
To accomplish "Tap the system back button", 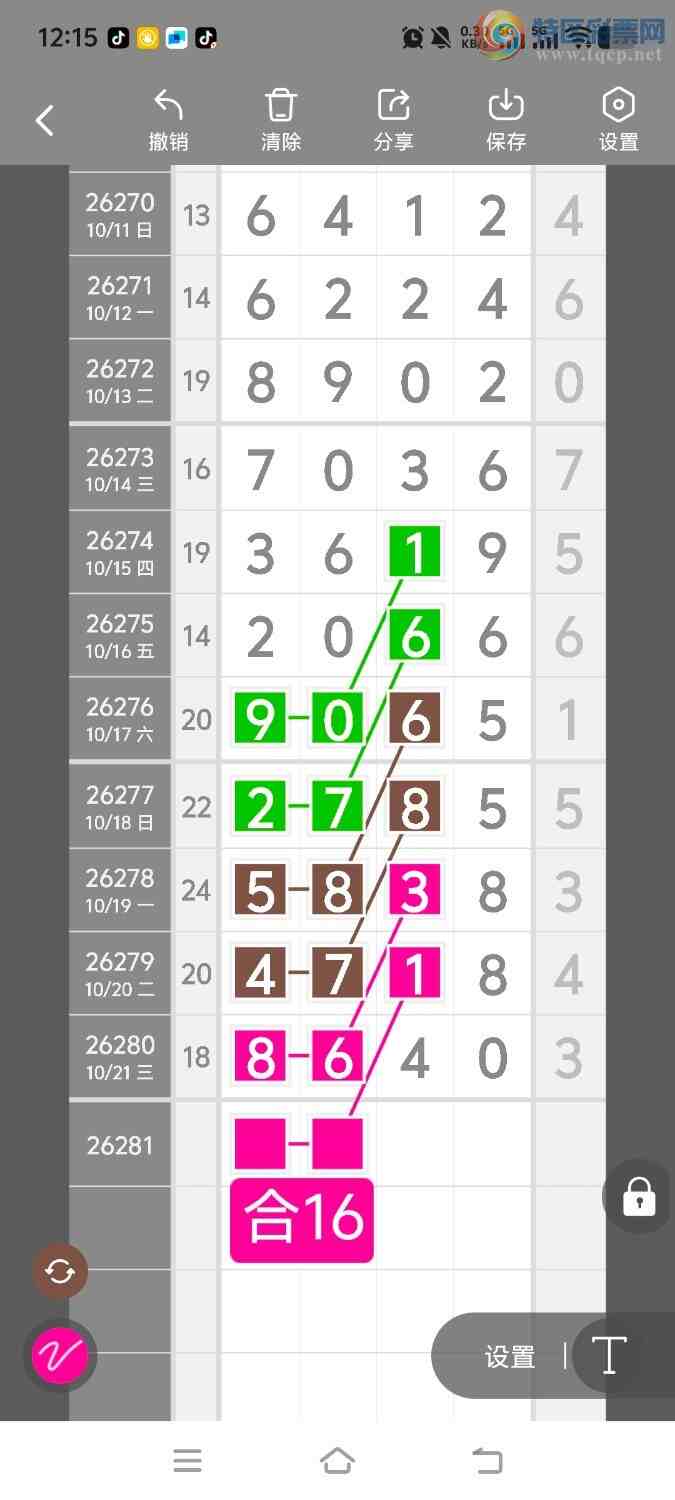I will (x=487, y=1461).
